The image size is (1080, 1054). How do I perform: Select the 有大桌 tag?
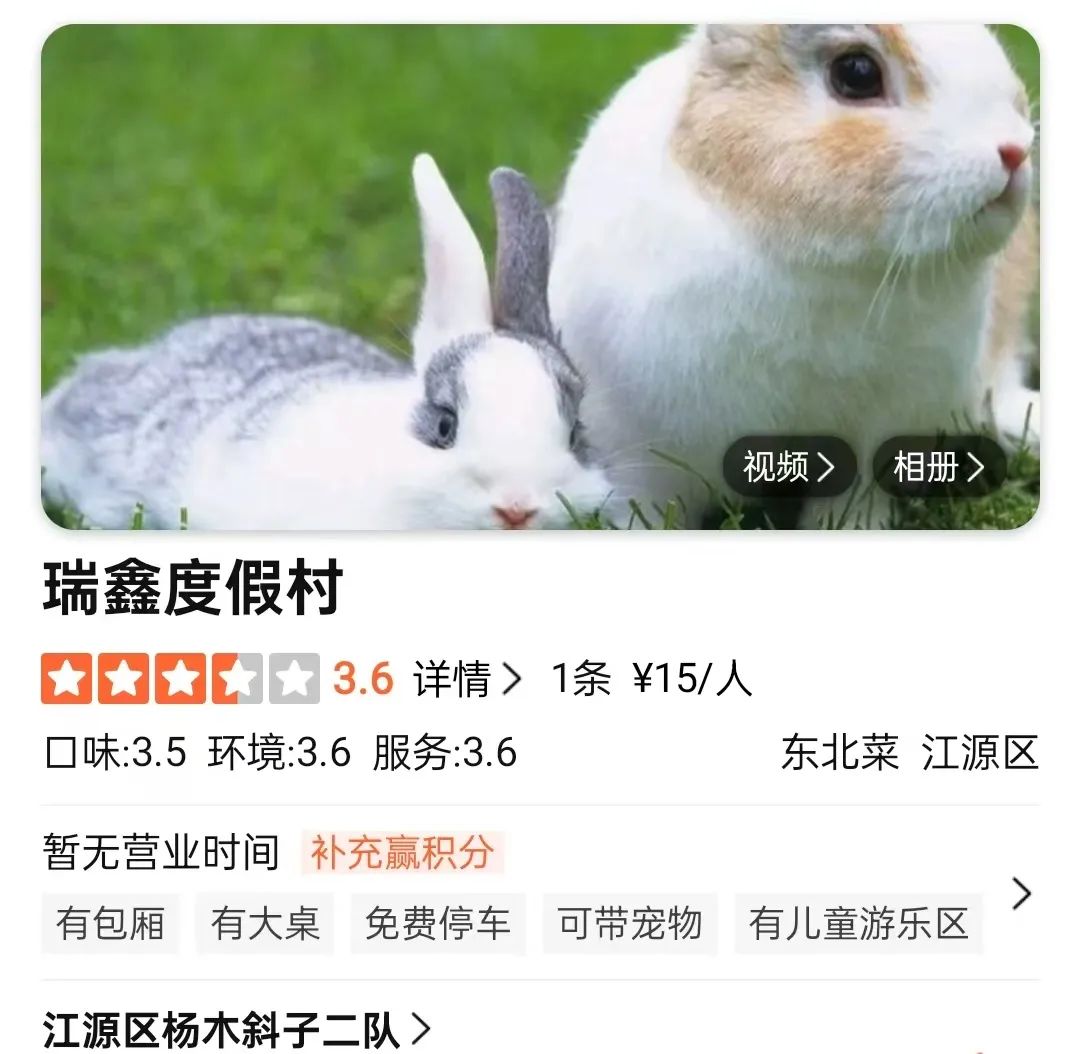tap(264, 923)
